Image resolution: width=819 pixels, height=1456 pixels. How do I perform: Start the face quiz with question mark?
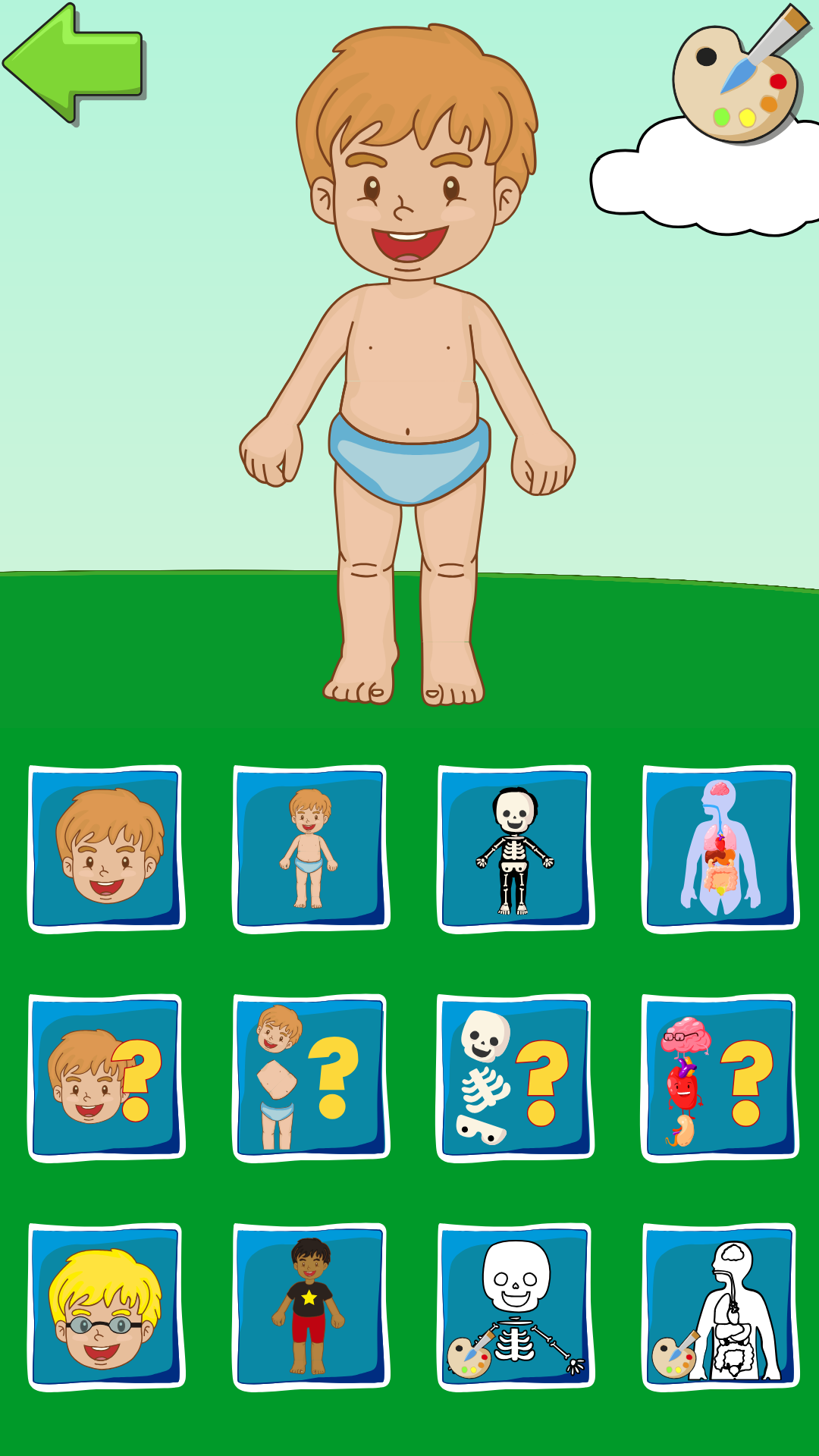[106, 1078]
